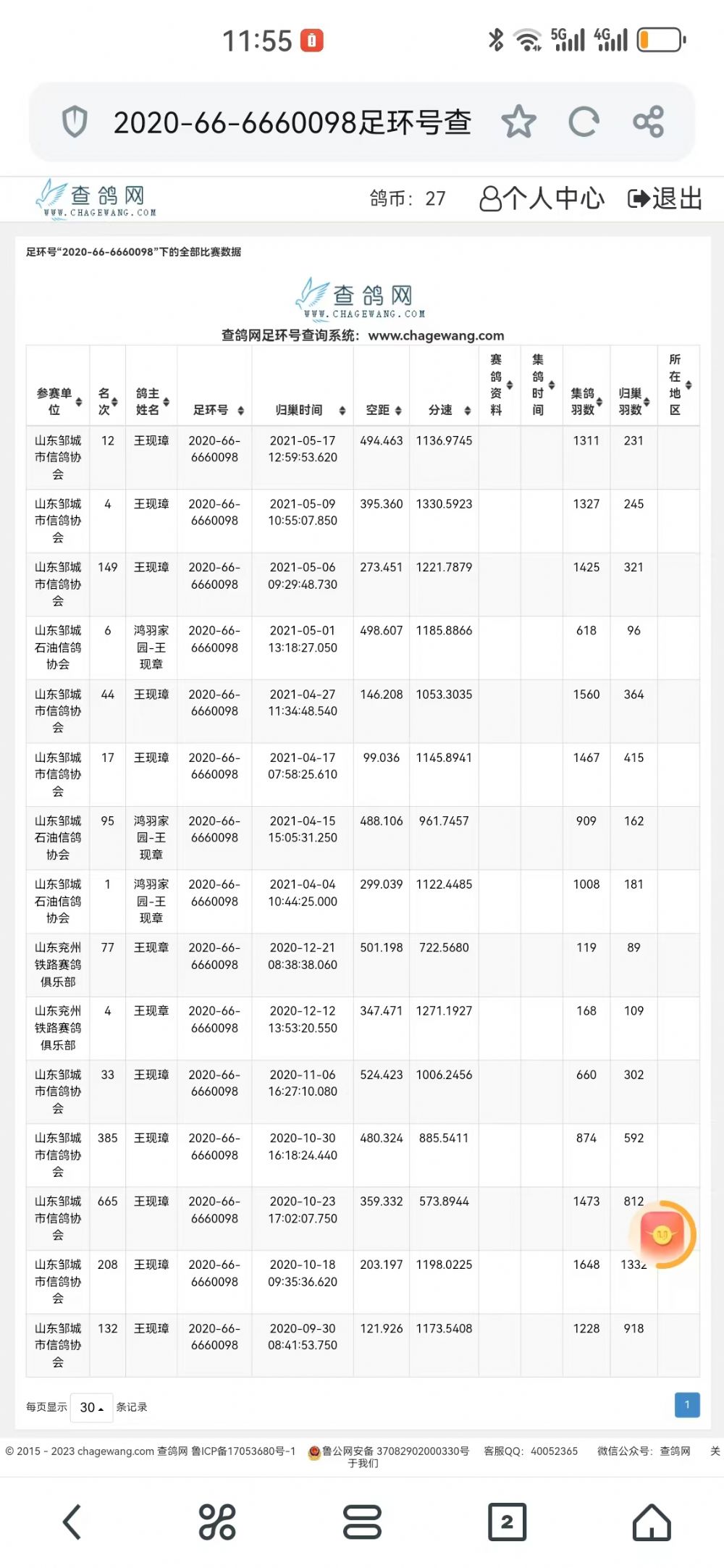This screenshot has width=724, height=1568.
Task: Bookmark this page with the star icon
Action: (x=518, y=122)
